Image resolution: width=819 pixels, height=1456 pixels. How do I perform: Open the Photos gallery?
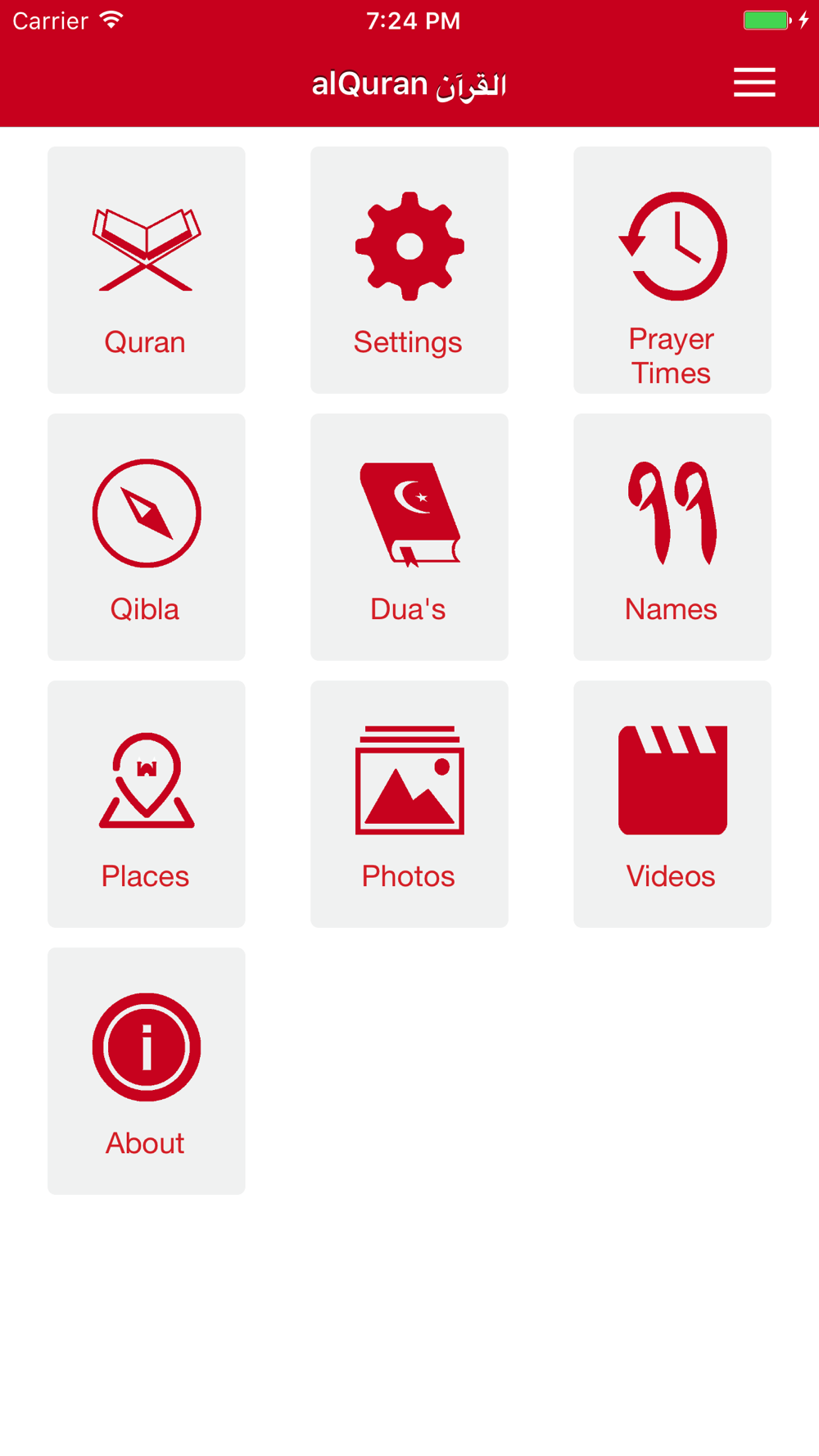tap(409, 804)
